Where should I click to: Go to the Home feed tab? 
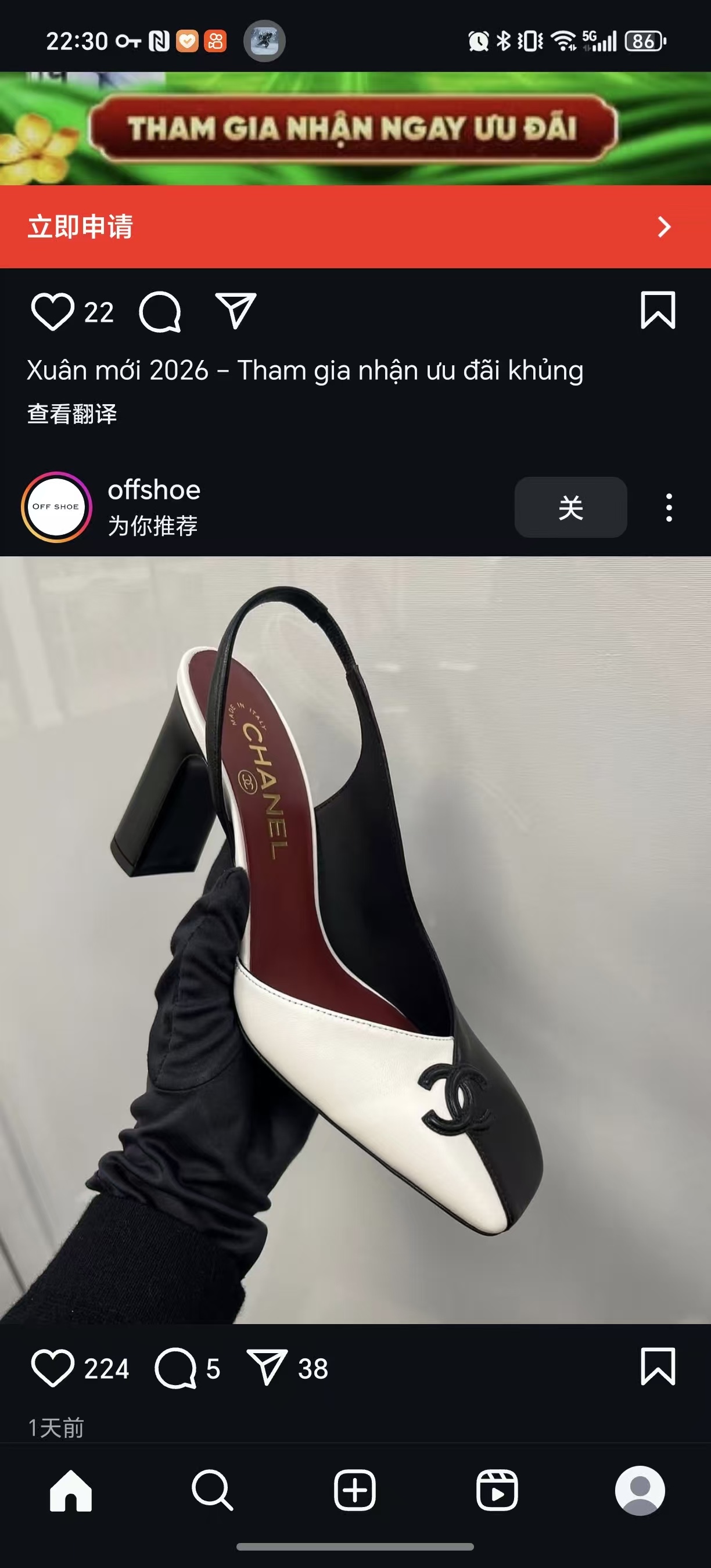pos(71,1491)
